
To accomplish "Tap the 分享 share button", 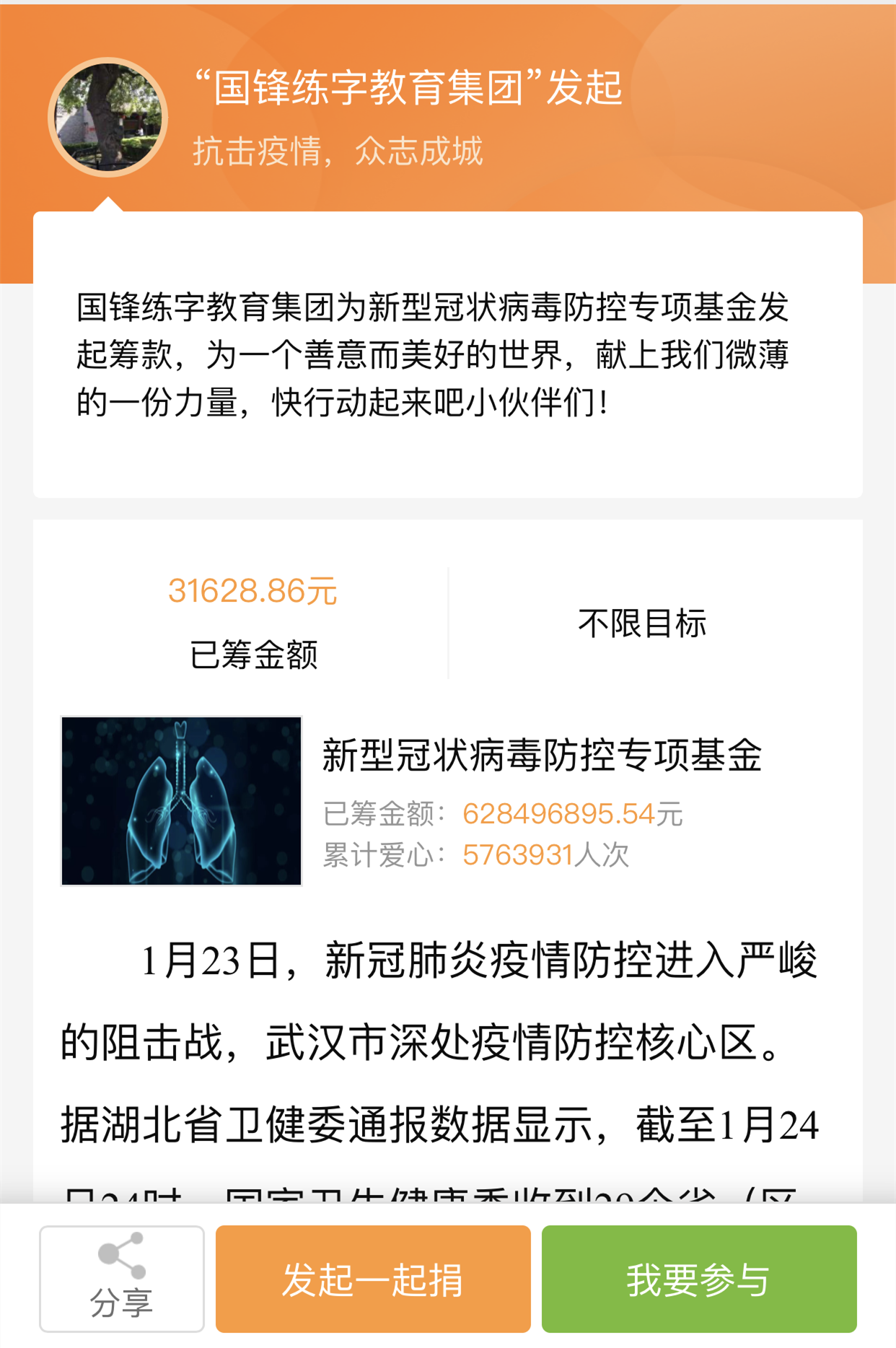I will point(121,1278).
